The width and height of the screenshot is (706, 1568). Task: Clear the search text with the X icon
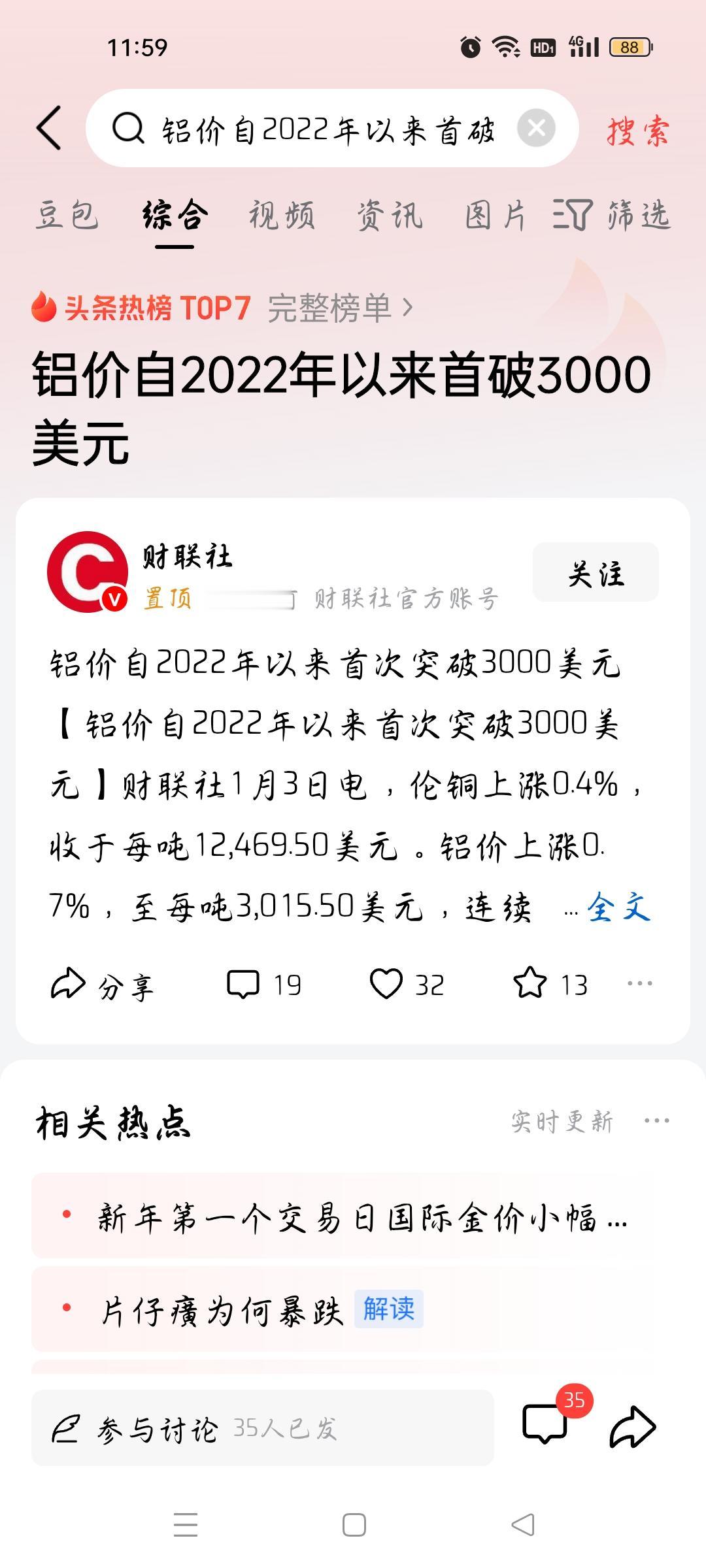point(537,129)
